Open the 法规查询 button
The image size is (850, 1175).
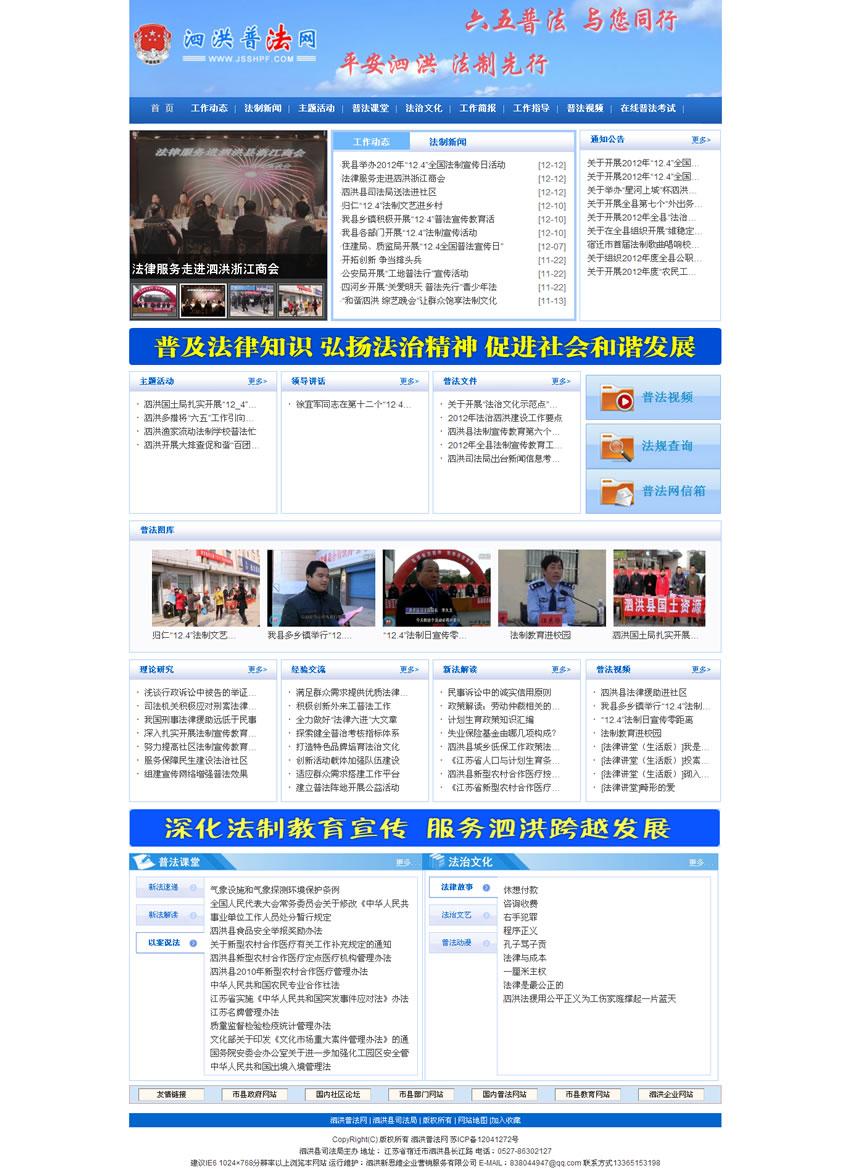pyautogui.click(x=653, y=446)
